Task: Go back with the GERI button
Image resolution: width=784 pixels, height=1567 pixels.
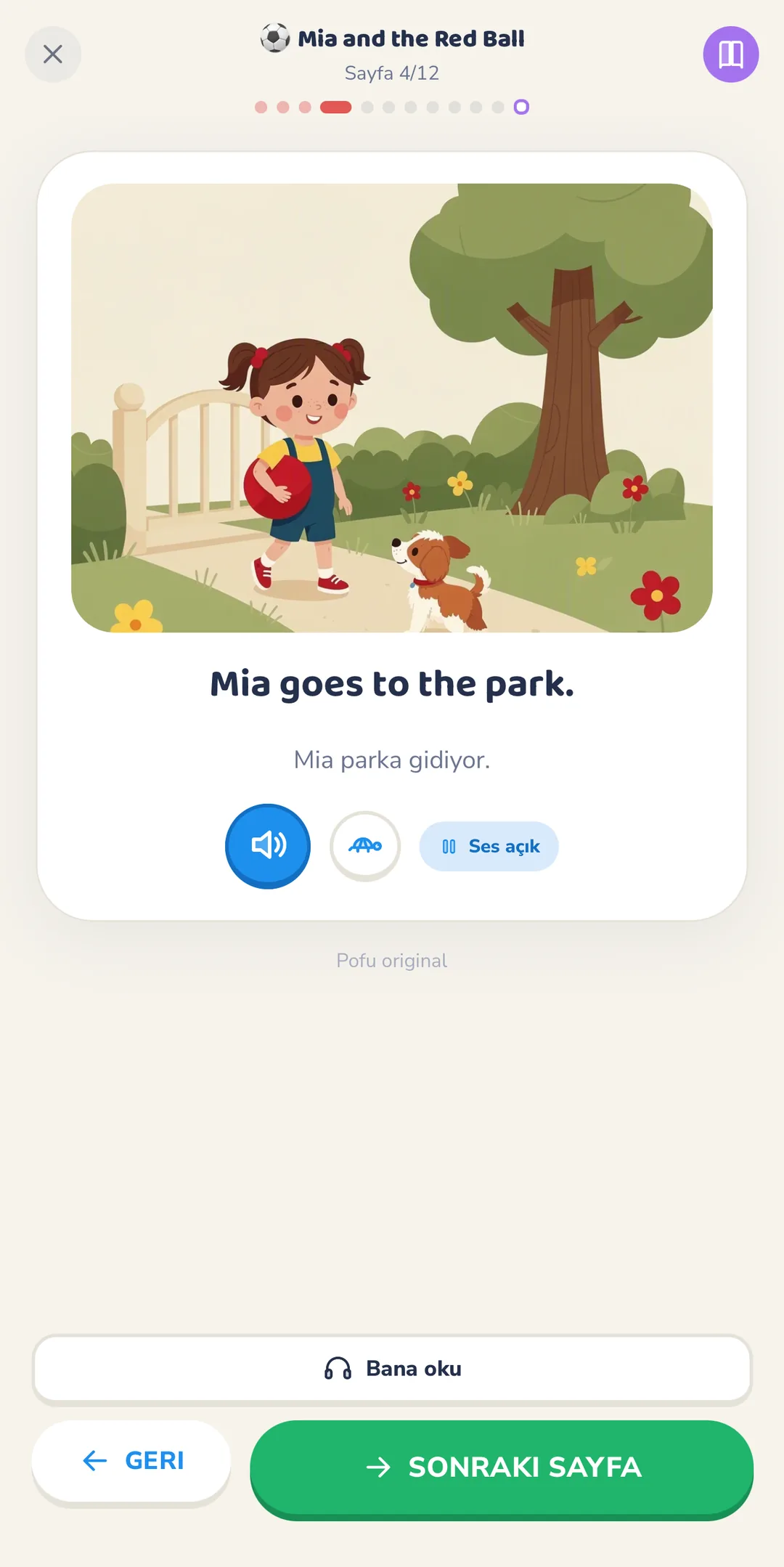Action: point(131,1462)
